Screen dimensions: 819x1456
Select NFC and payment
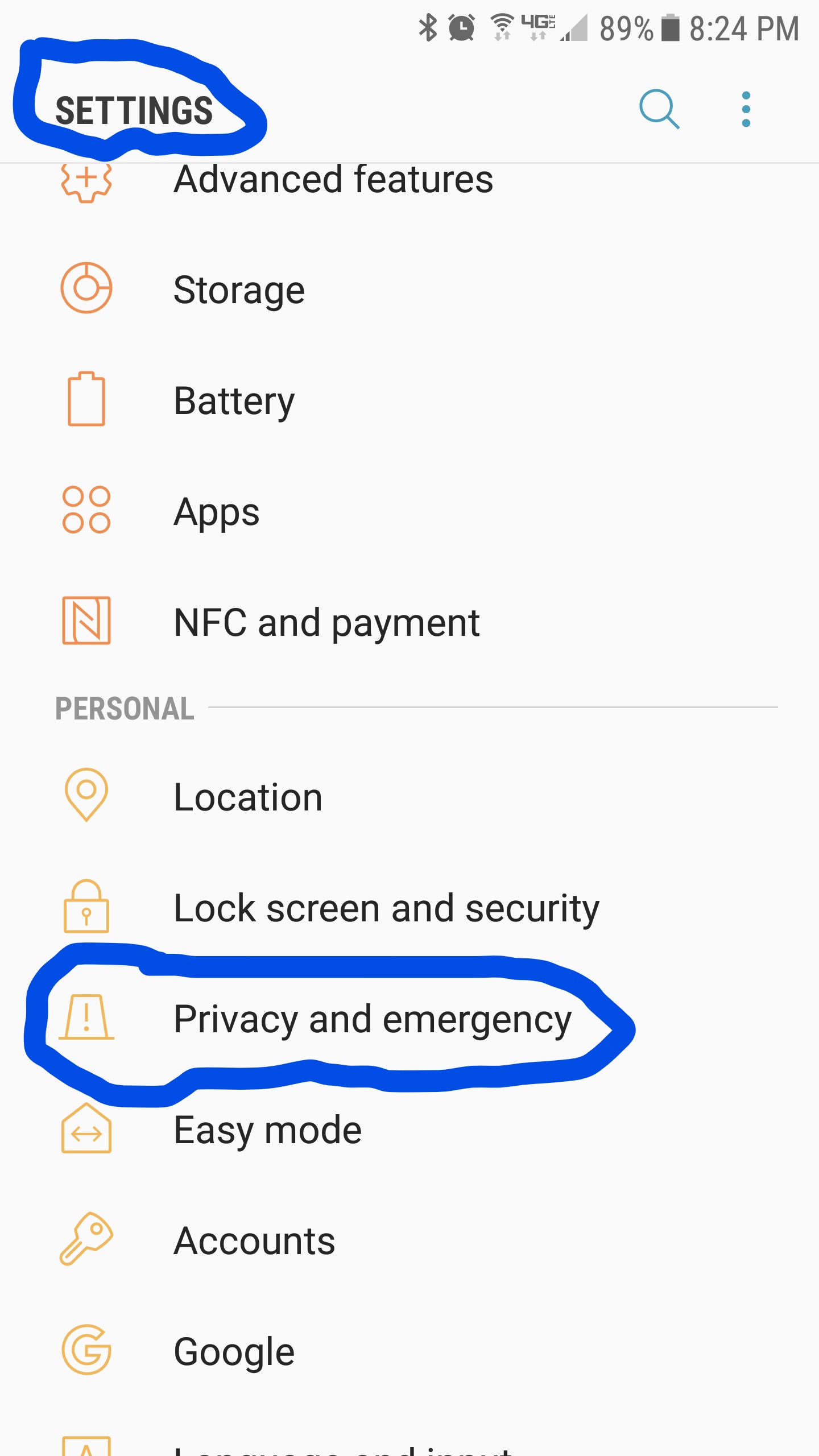click(x=326, y=622)
